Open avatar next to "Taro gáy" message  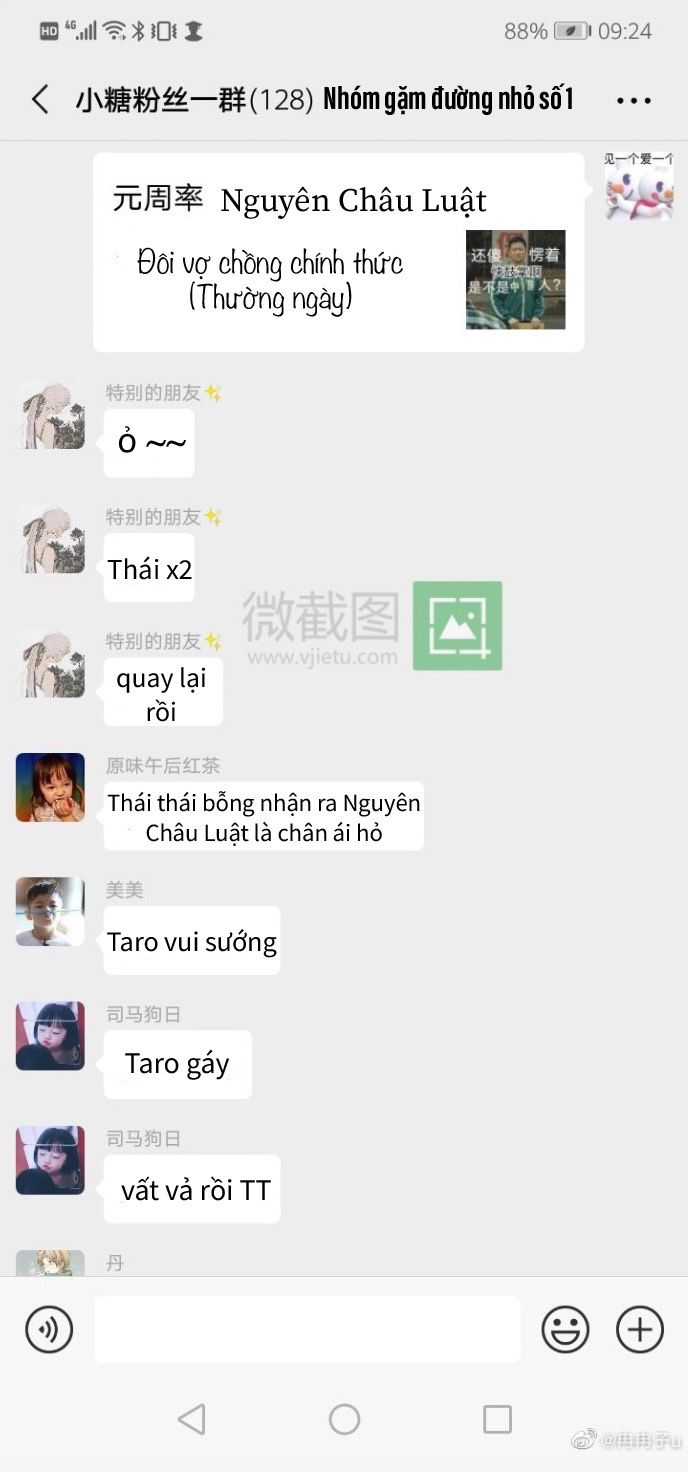50,1035
